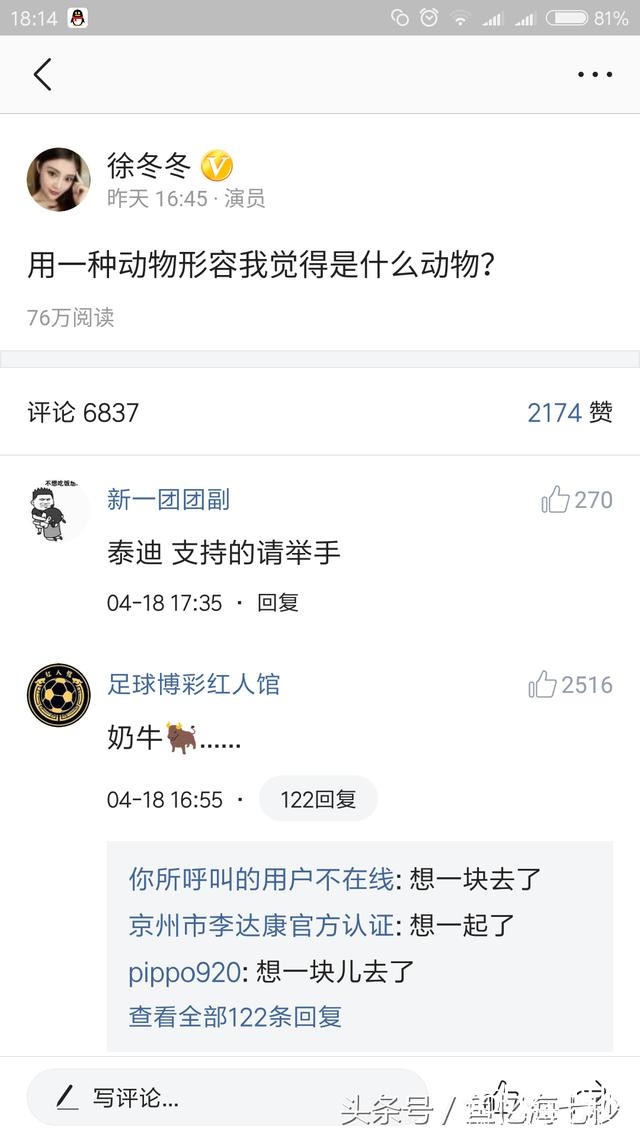640x1138 pixels.
Task: Open the 122回复 replies button
Action: coord(318,800)
